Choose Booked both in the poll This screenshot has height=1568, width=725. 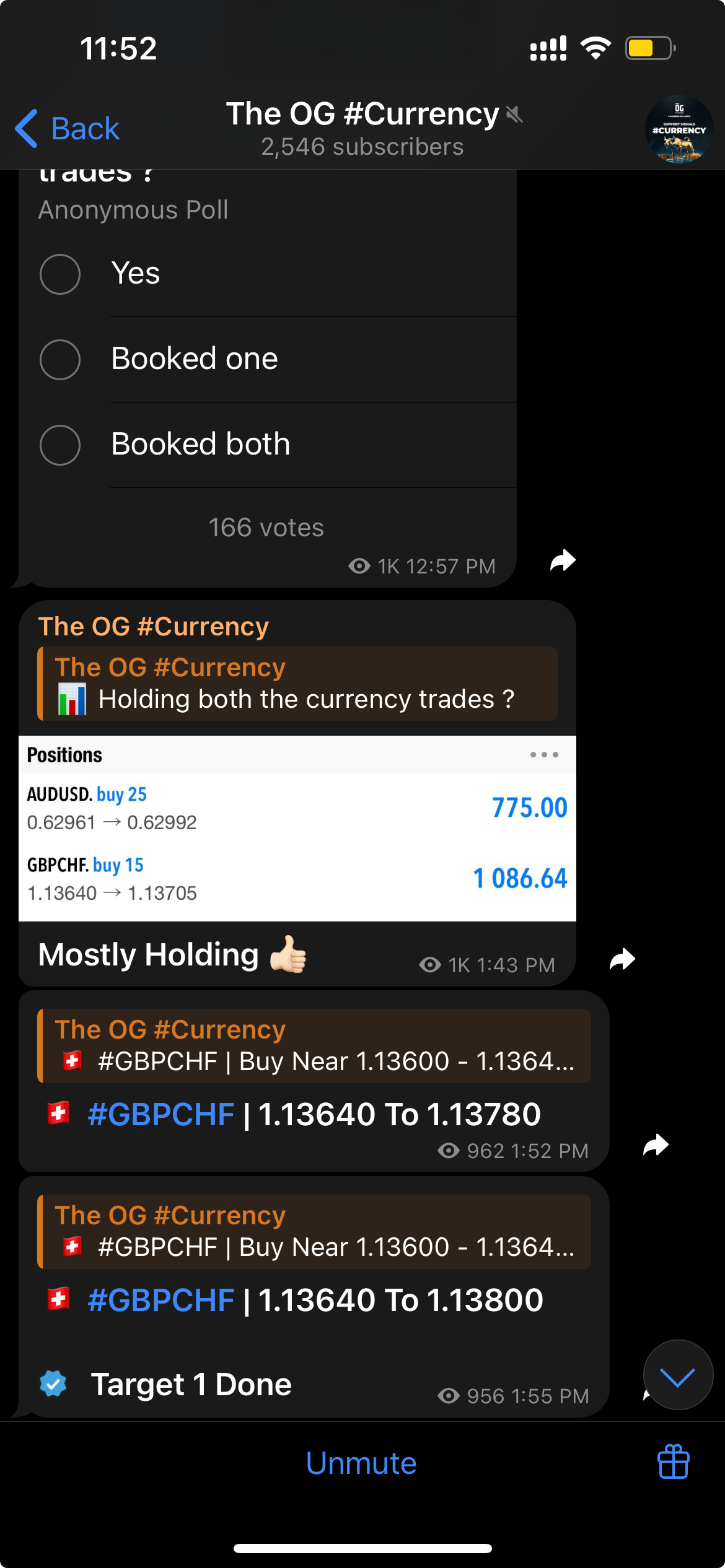point(60,445)
